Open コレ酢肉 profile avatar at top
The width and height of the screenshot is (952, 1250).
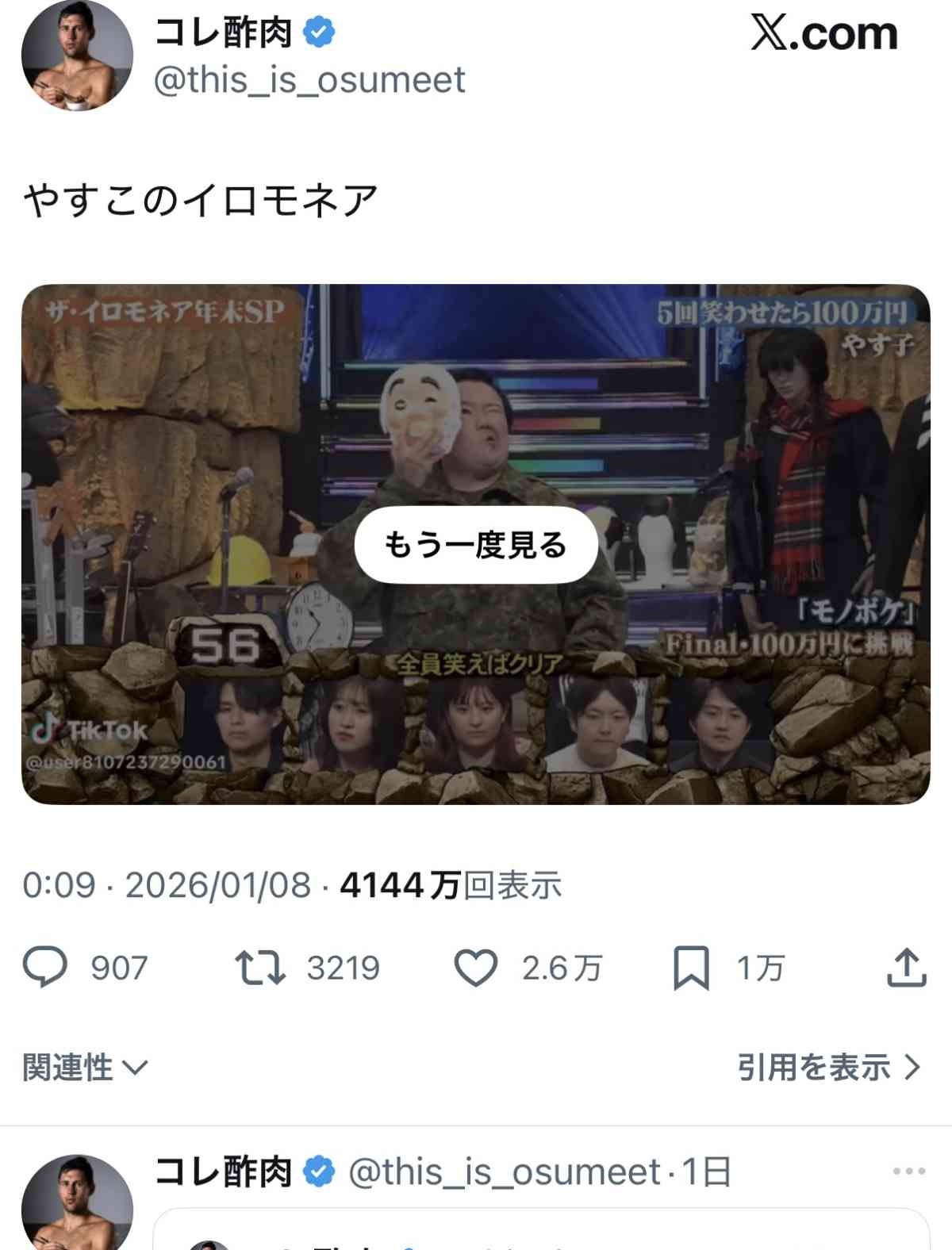[77, 56]
